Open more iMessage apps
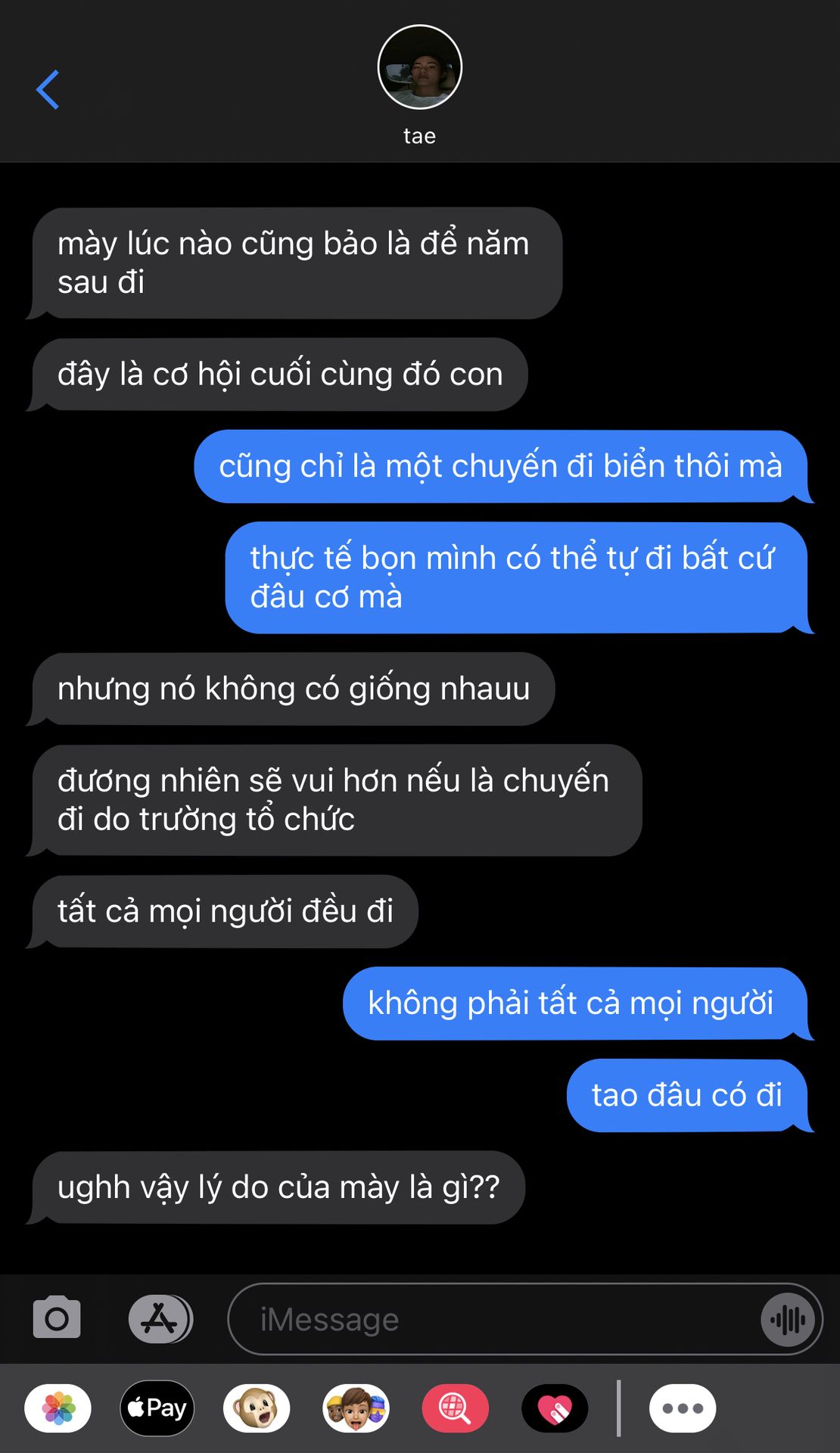The height and width of the screenshot is (1453, 840). (x=682, y=1408)
